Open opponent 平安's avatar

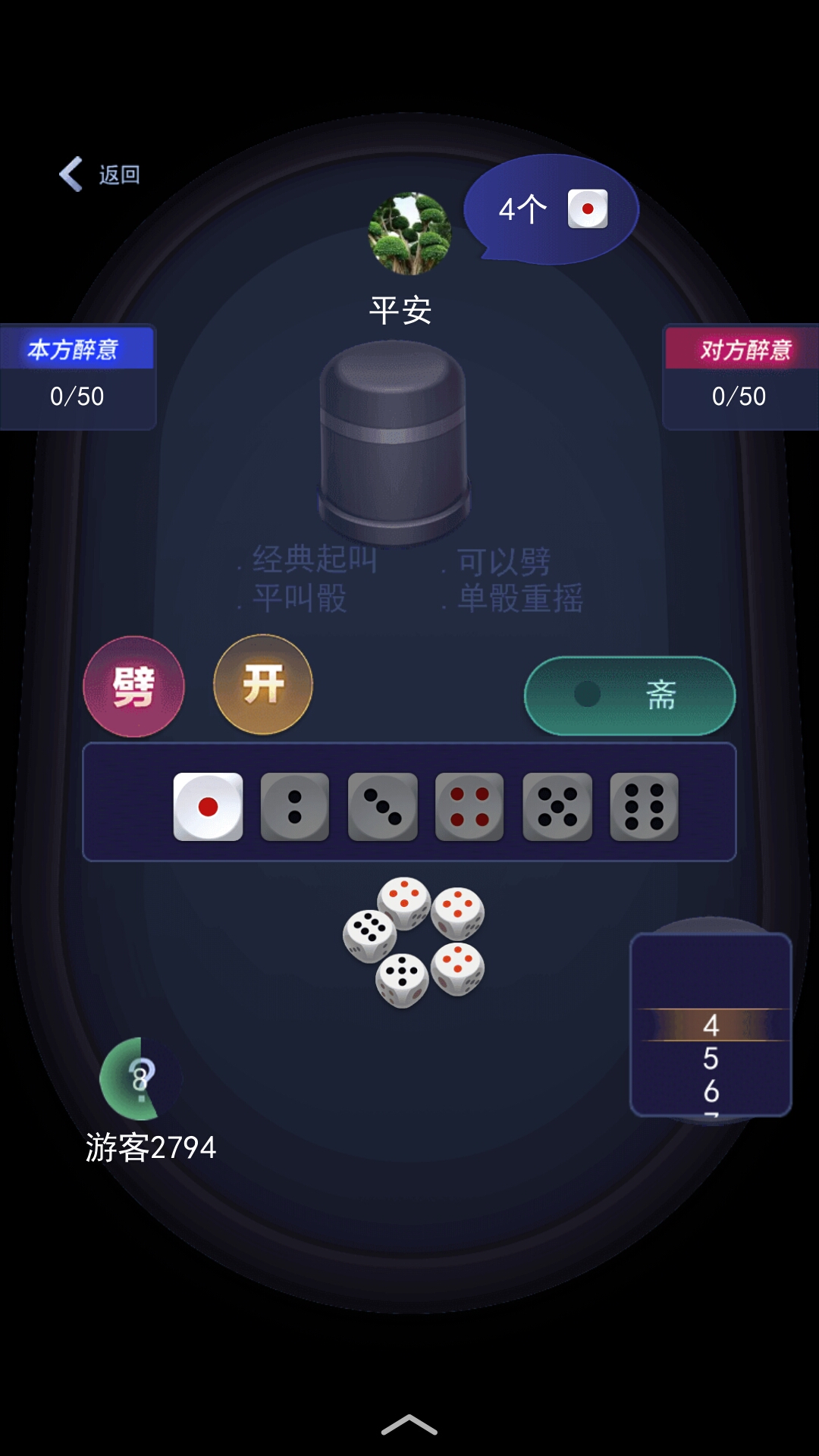tap(409, 234)
